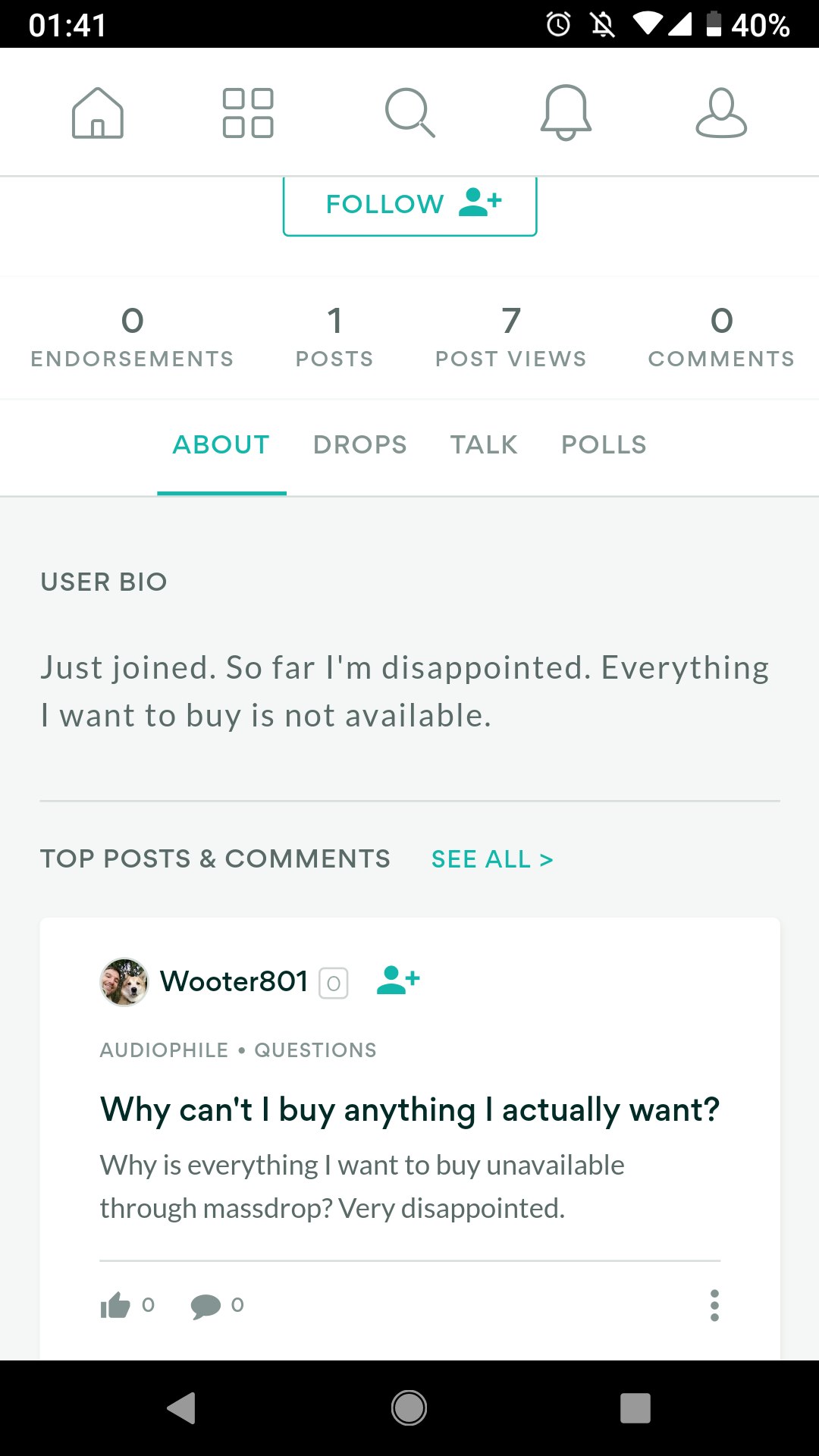
Task: Open Wooter801's profile from the post
Action: [x=234, y=981]
